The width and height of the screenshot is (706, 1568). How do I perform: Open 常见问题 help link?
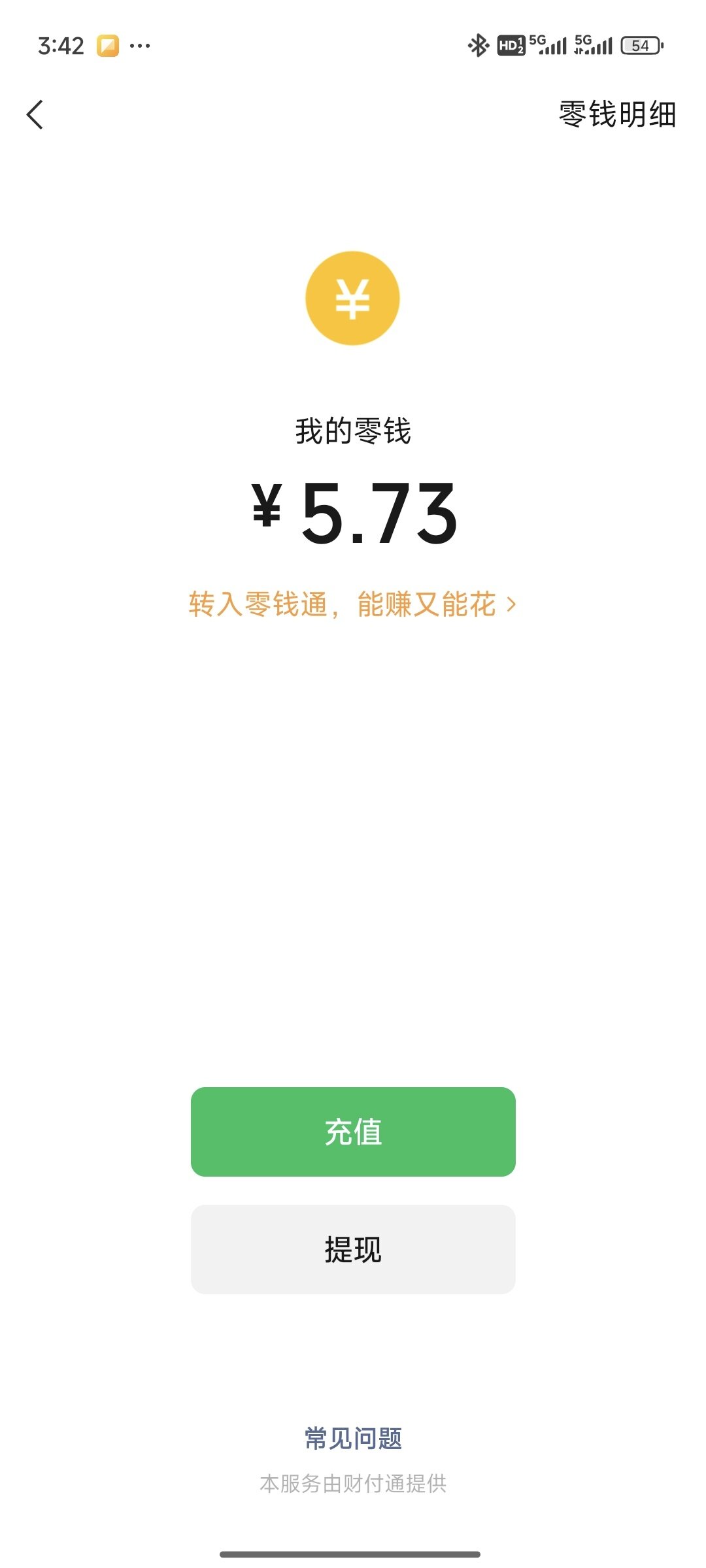(353, 1439)
